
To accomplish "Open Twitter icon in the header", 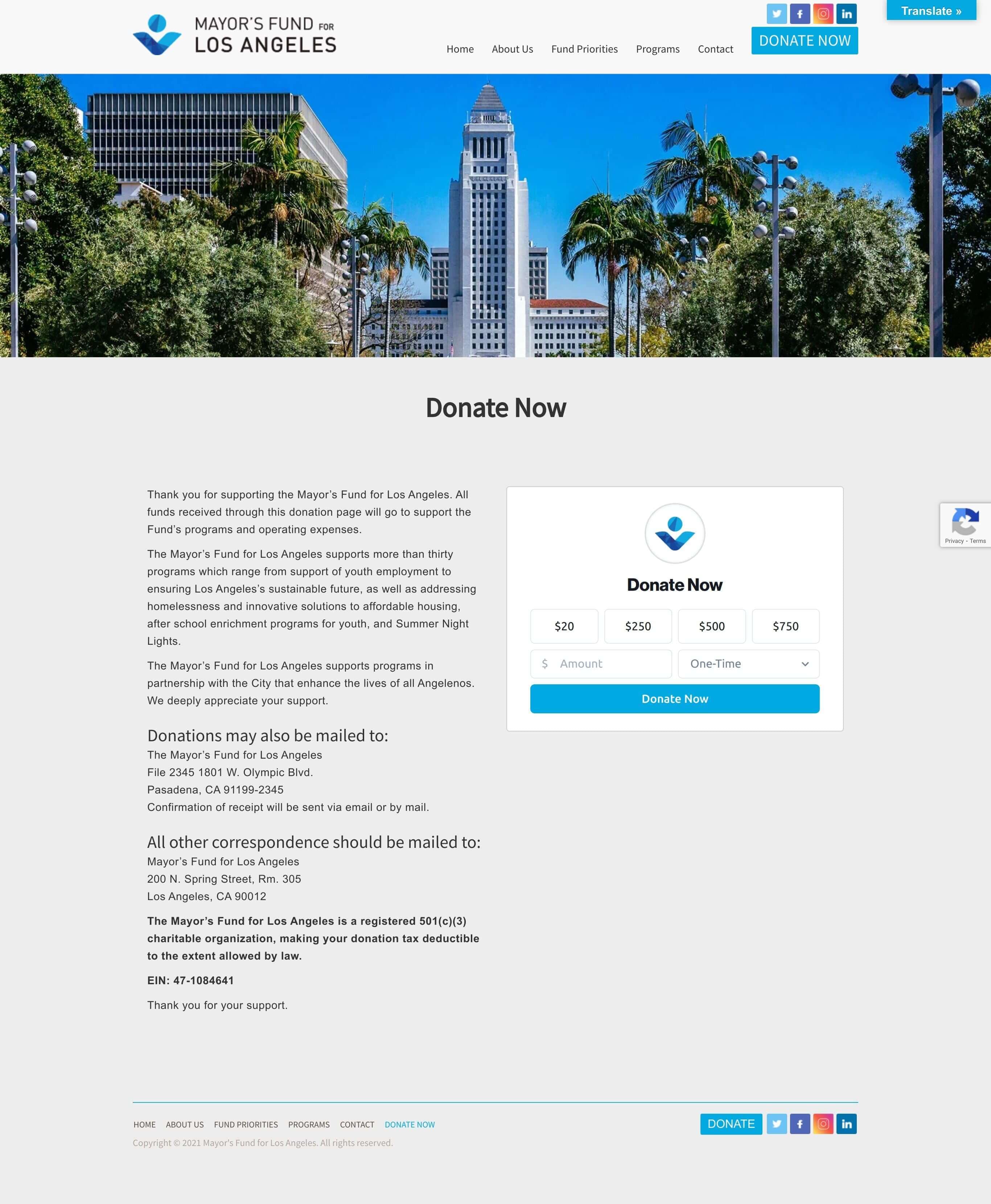I will (776, 14).
